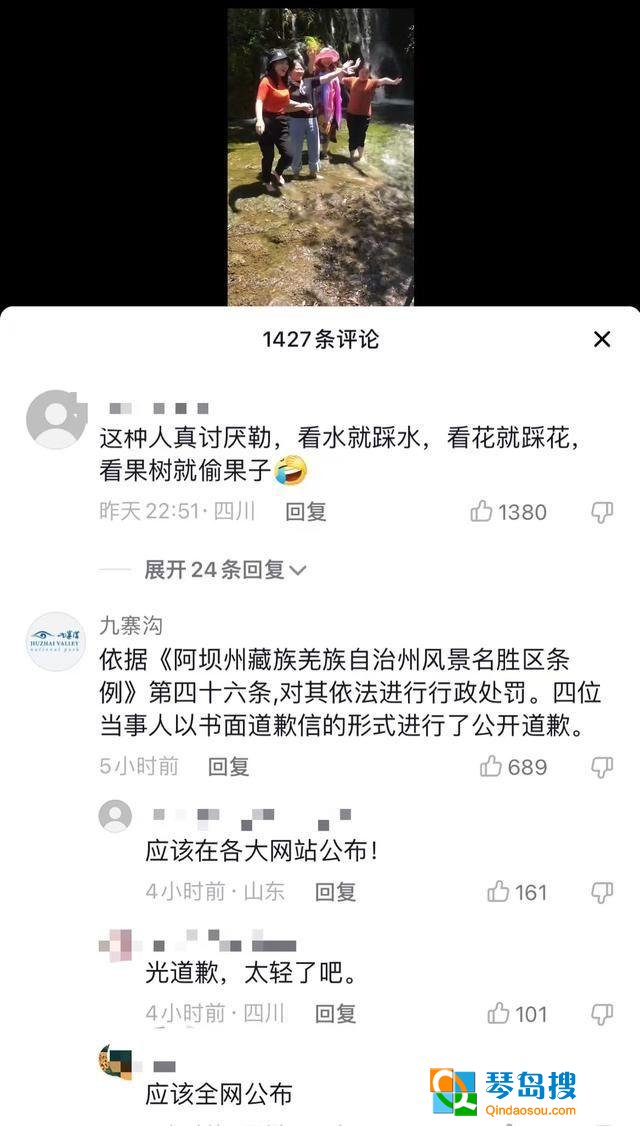The width and height of the screenshot is (640, 1126).
Task: Like the 光道歉，太轻了吧 comment
Action: tap(499, 1013)
